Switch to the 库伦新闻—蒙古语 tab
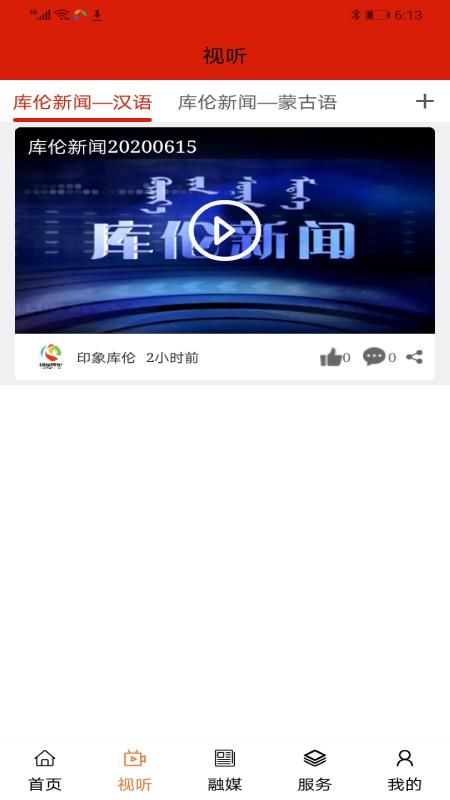This screenshot has width=450, height=800. 257,103
